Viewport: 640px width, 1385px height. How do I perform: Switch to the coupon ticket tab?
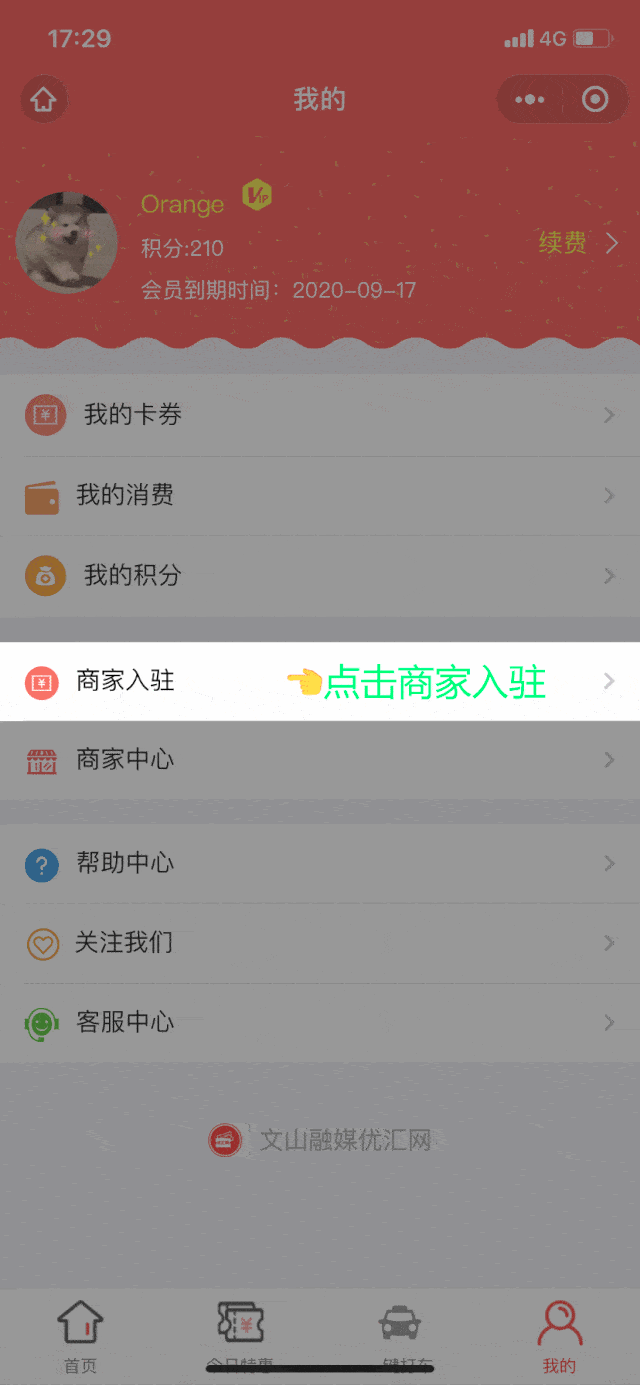(x=240, y=1335)
